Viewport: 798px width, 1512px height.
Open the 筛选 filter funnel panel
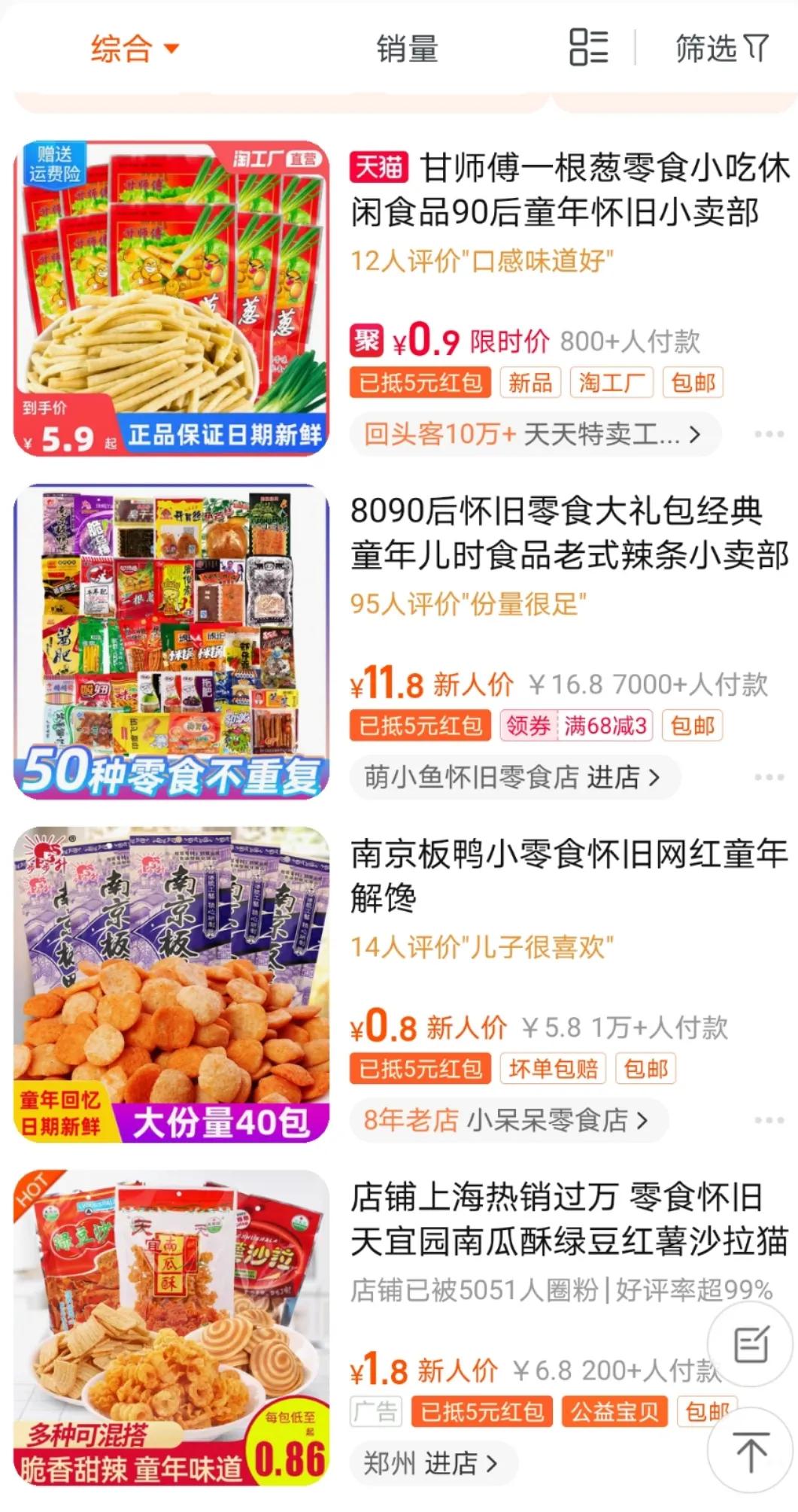click(716, 47)
